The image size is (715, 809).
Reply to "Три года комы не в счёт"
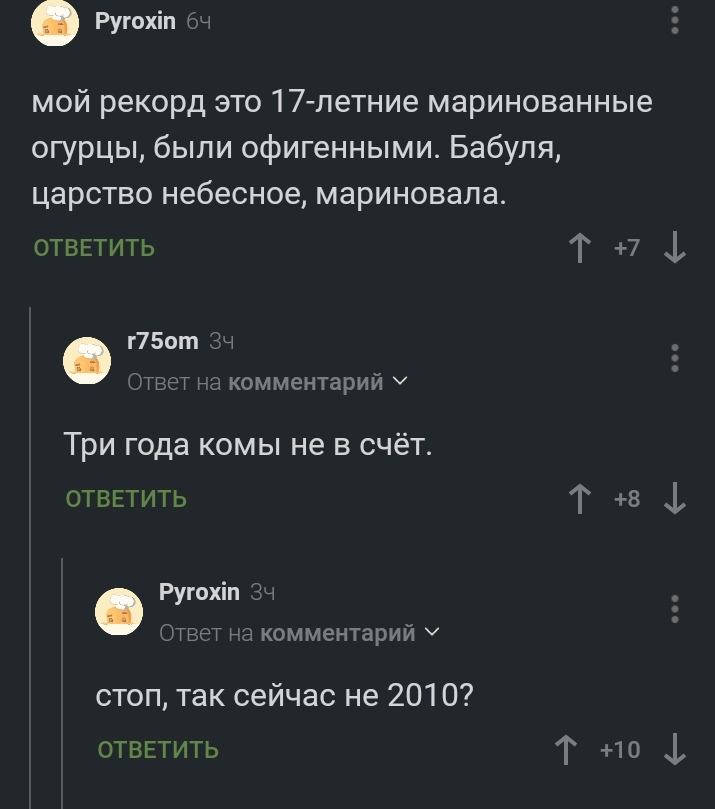[126, 498]
